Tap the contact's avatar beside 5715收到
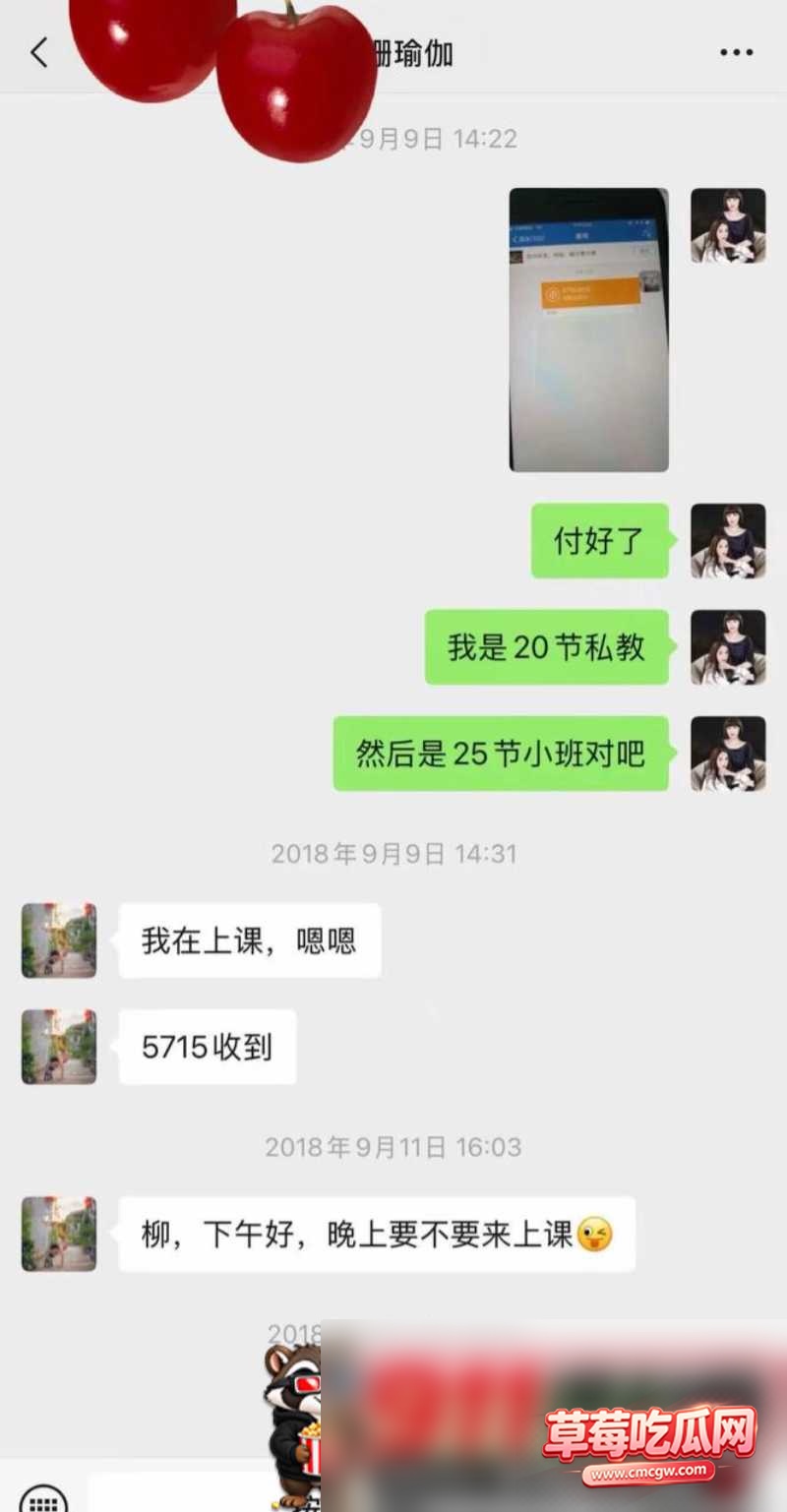Screen dimensions: 787x1512 59,1047
